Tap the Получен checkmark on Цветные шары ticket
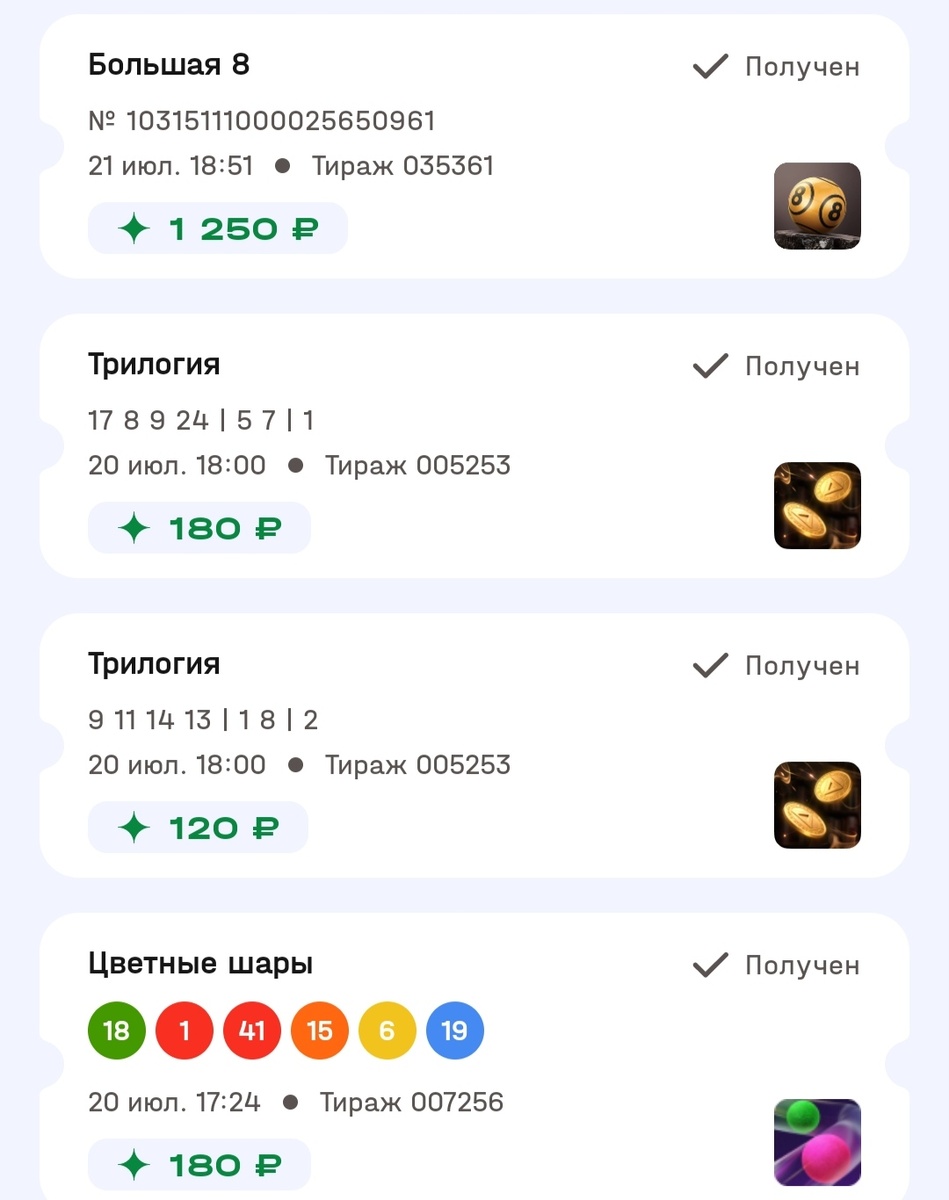The height and width of the screenshot is (1200, 949). pos(708,965)
